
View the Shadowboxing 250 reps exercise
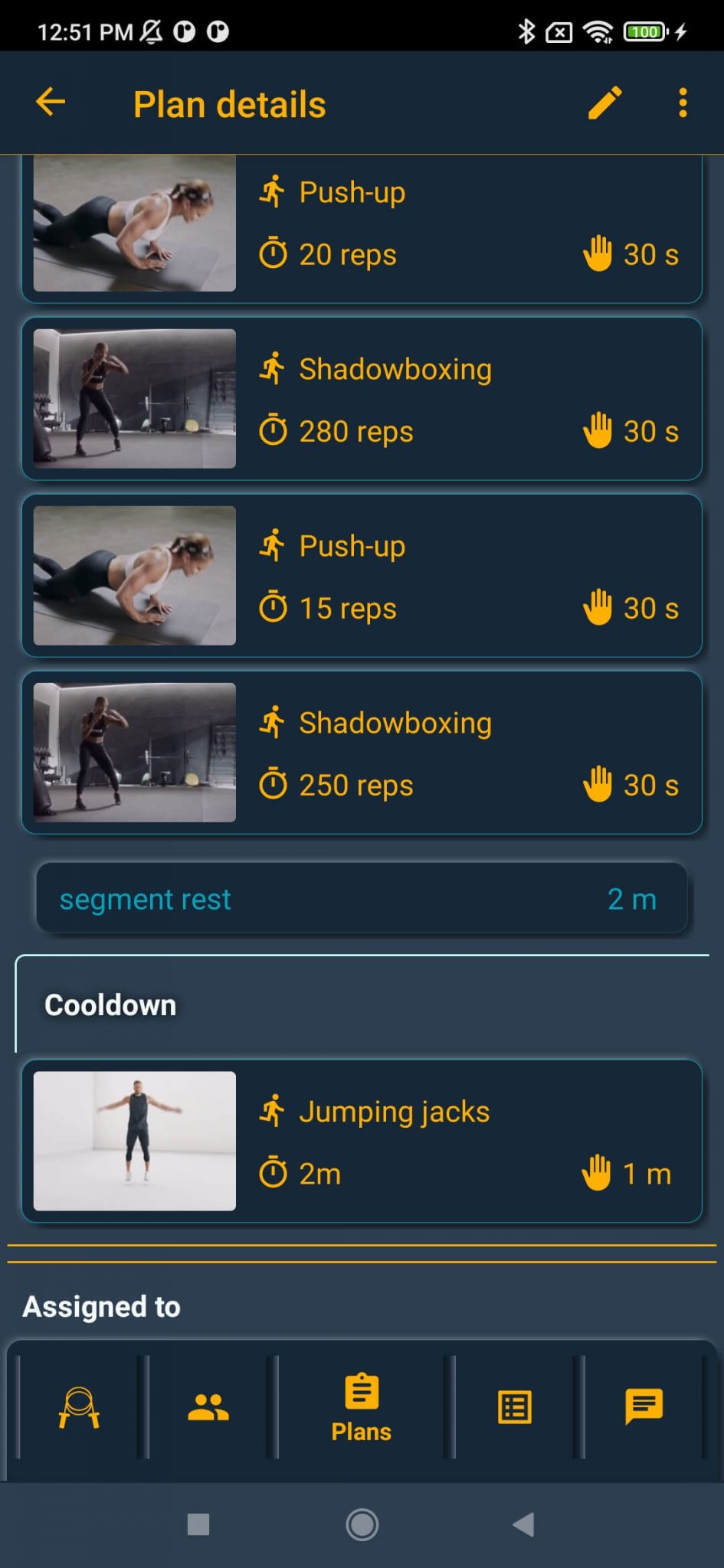(362, 753)
